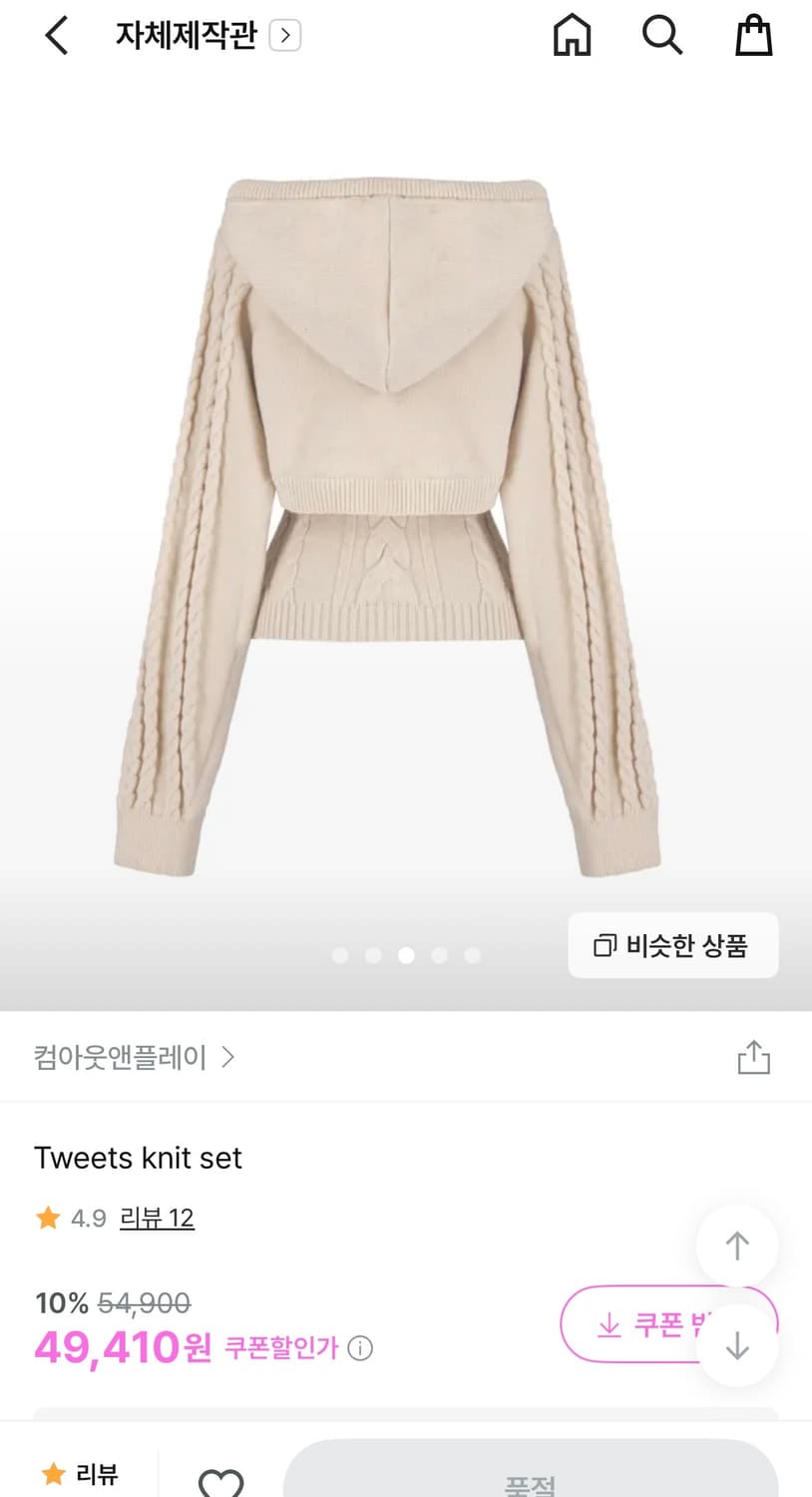The width and height of the screenshot is (812, 1497).
Task: Select the current page dot on the carousel
Action: pyautogui.click(x=406, y=955)
